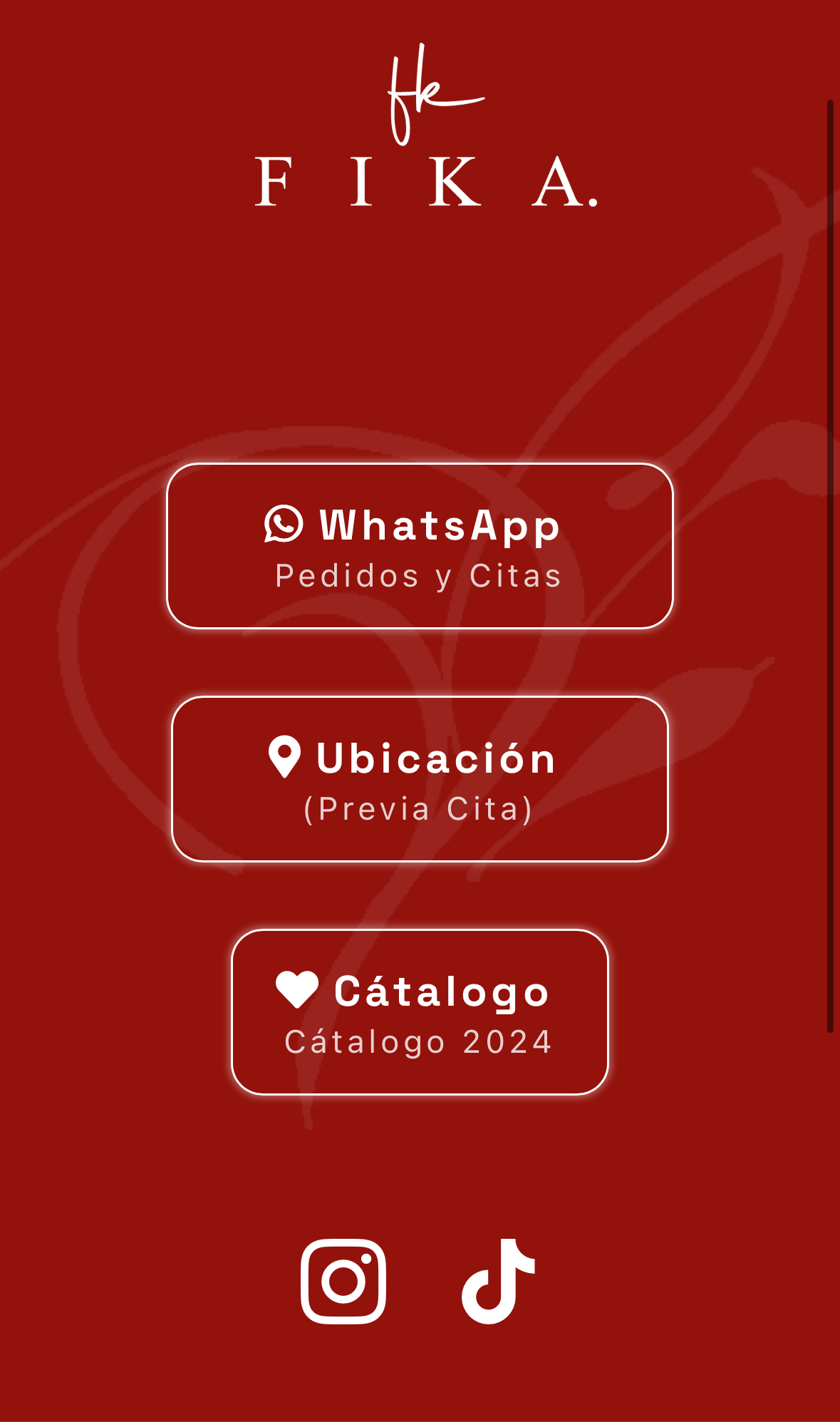View the Cátalogo 2024 button
Image resolution: width=840 pixels, height=1422 pixels.
click(x=420, y=1012)
